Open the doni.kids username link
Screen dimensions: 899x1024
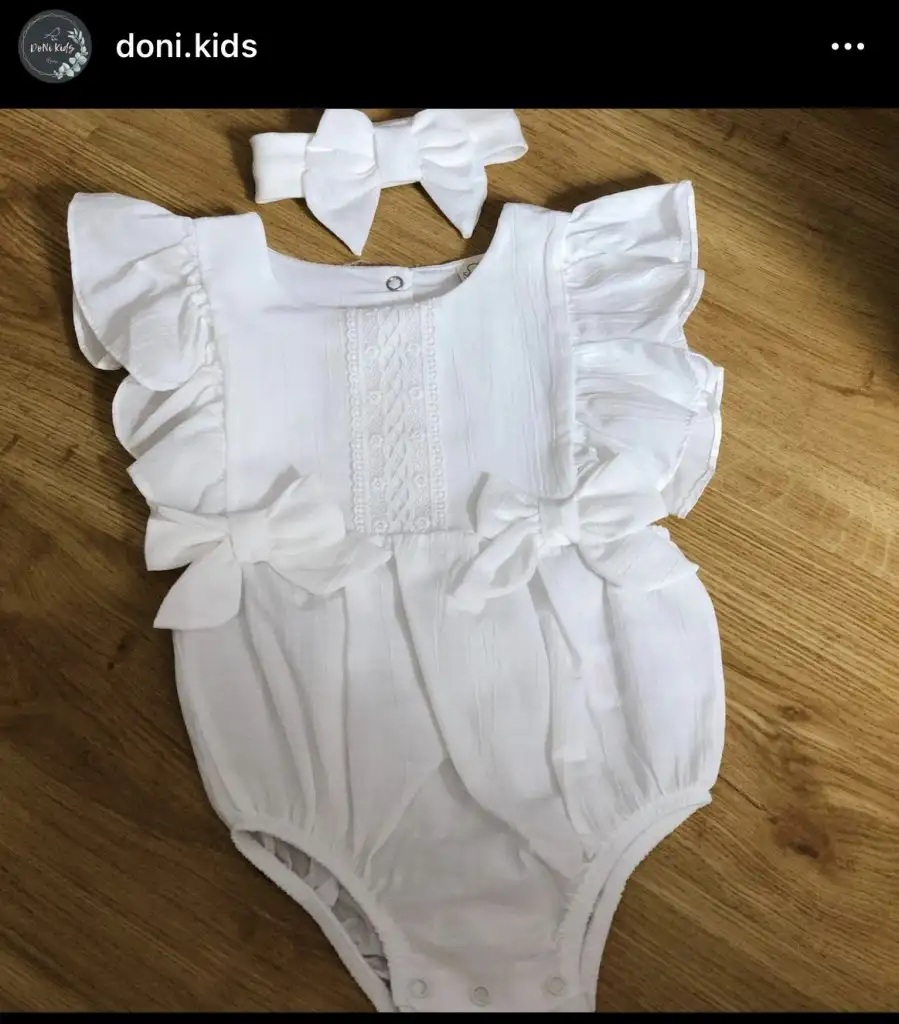pyautogui.click(x=186, y=46)
